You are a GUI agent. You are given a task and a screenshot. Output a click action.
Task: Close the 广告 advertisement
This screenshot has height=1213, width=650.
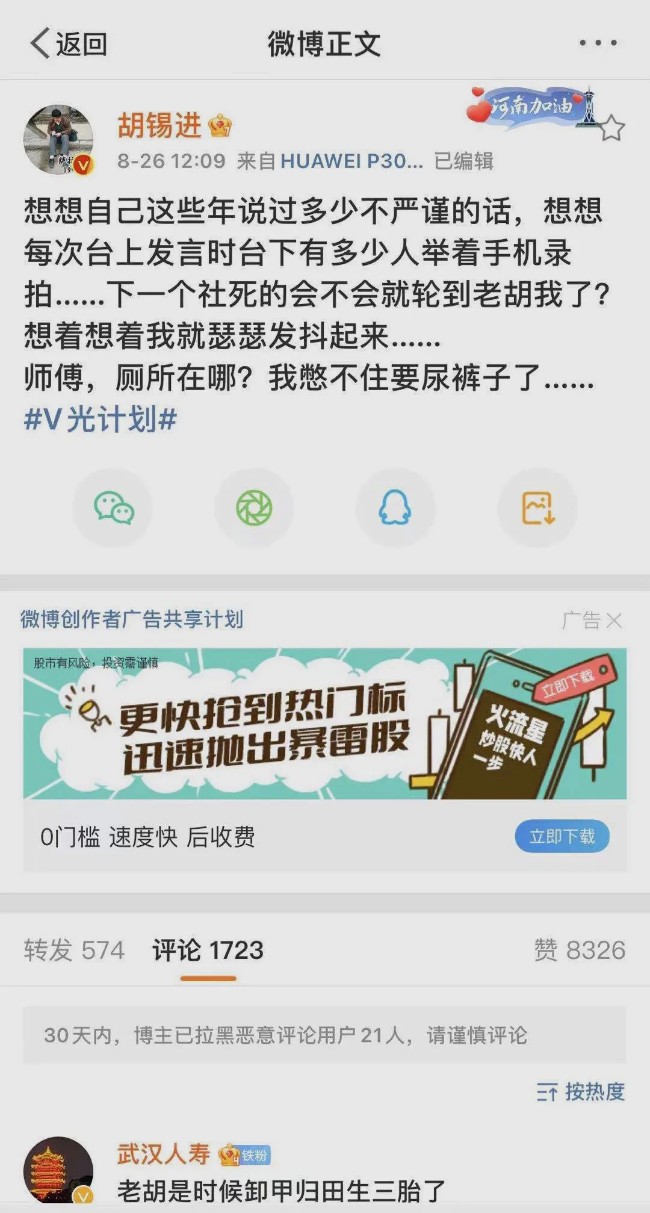click(x=592, y=621)
